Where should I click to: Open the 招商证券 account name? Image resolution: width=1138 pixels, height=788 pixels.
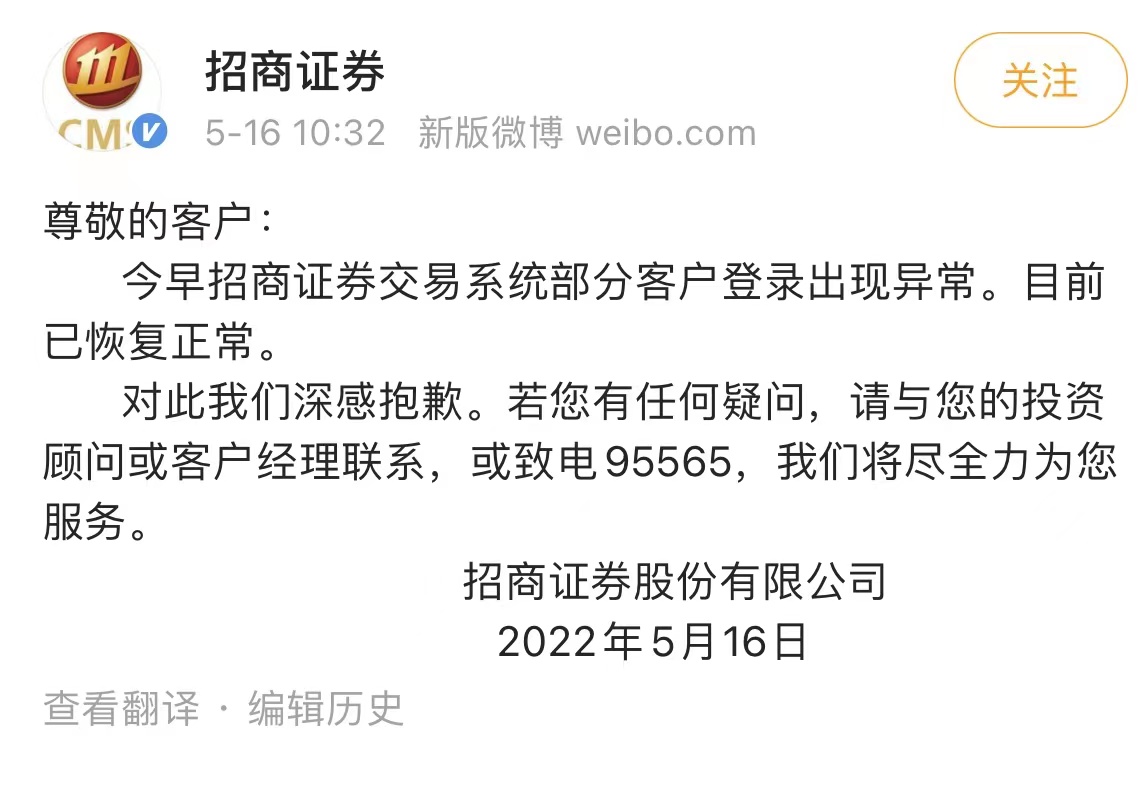(x=296, y=71)
